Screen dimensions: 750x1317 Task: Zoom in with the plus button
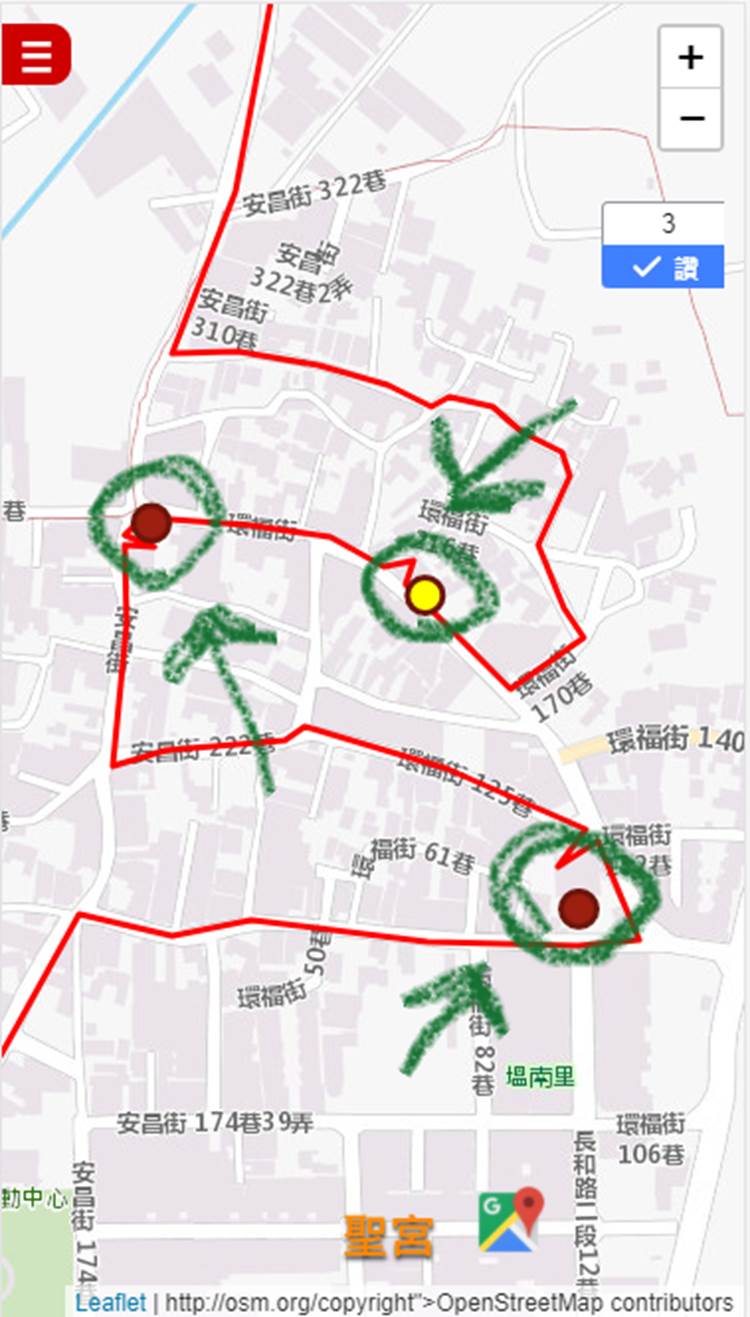pos(690,58)
